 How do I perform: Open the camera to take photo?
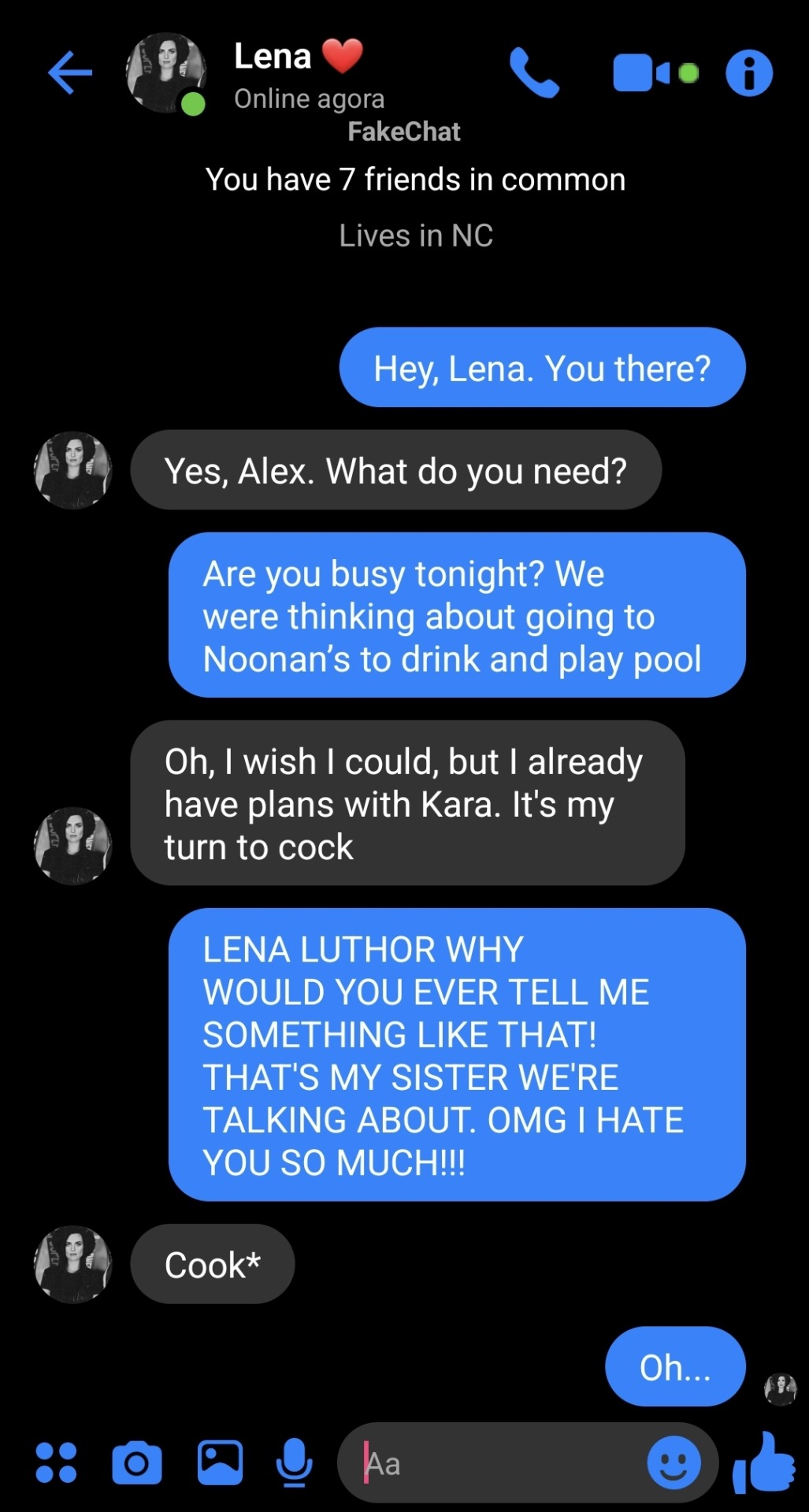pos(137,1463)
